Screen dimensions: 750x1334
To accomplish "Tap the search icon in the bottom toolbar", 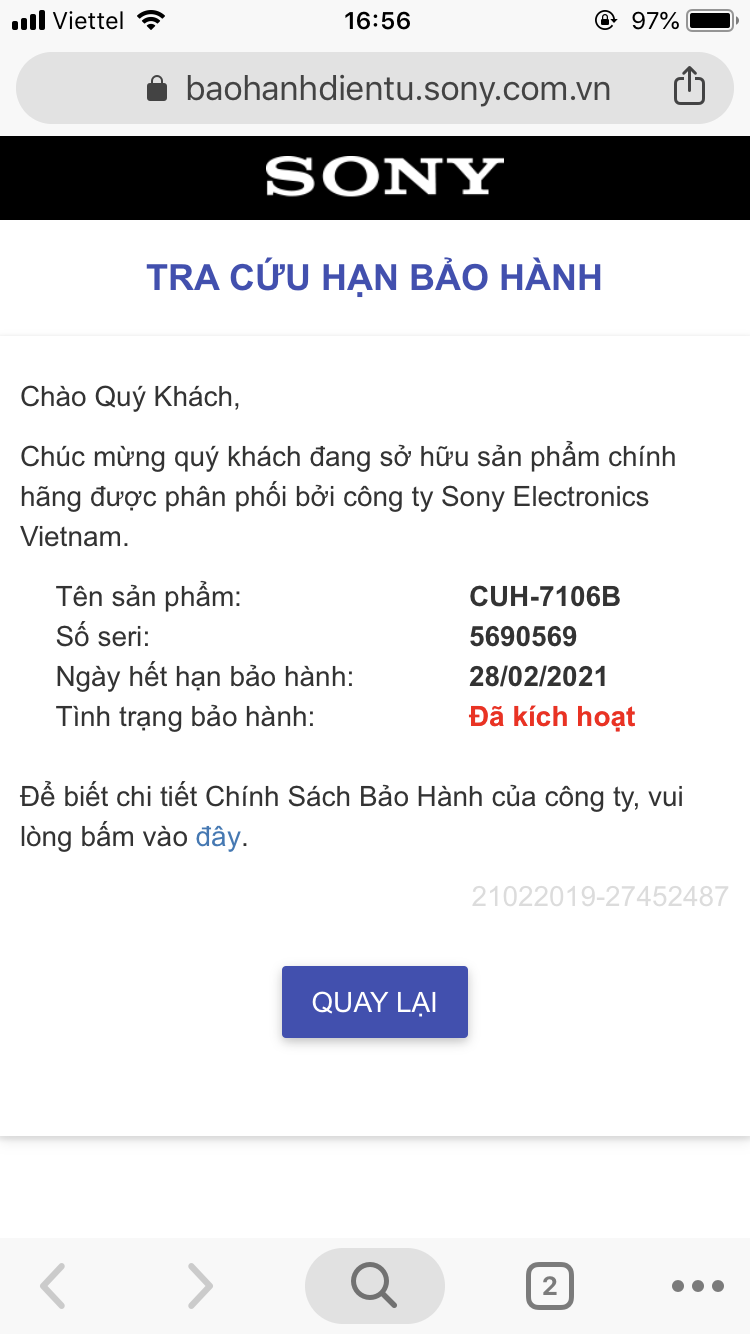I will [x=374, y=1285].
